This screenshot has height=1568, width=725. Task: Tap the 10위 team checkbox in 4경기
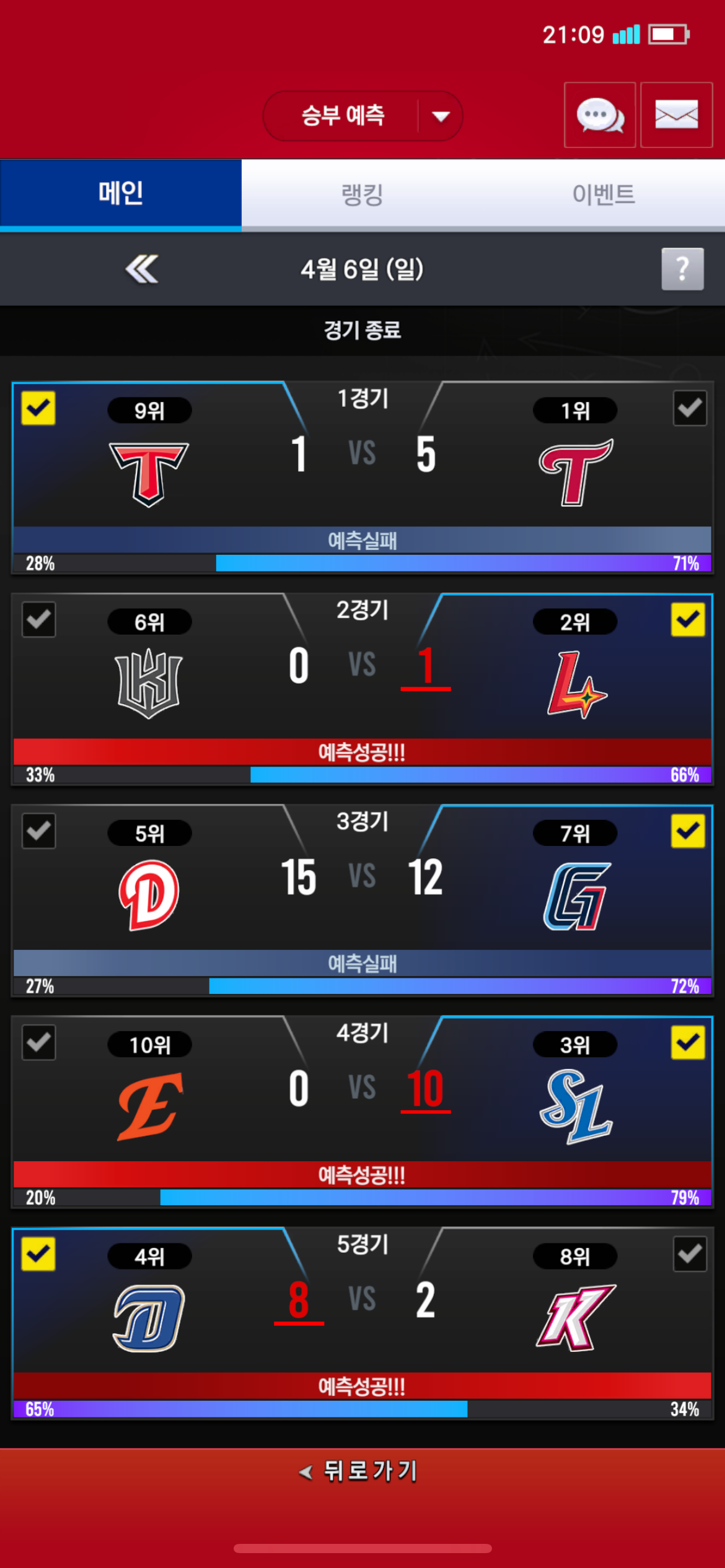38,1042
